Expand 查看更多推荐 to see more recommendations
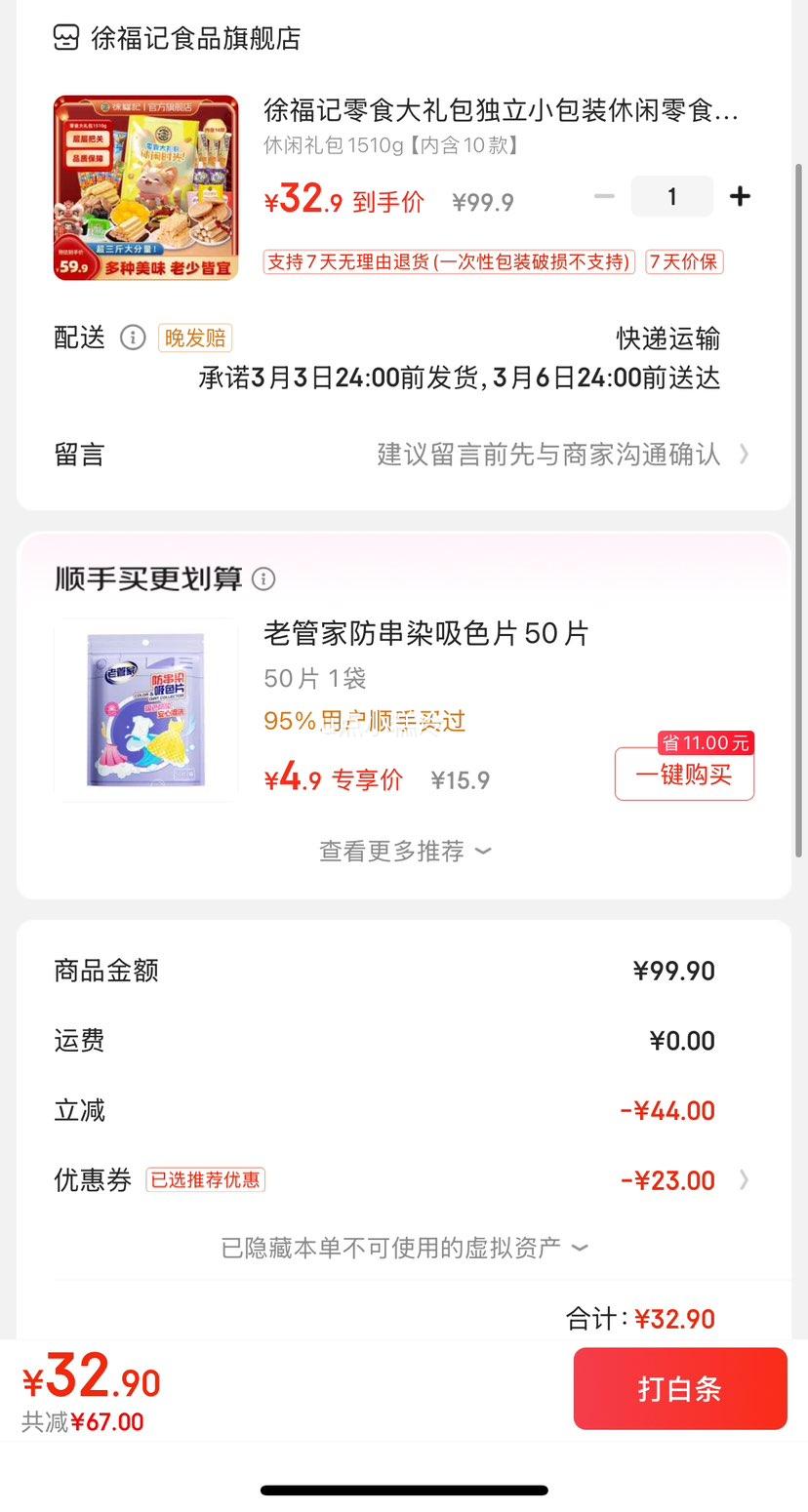The height and width of the screenshot is (1512, 808). point(404,850)
